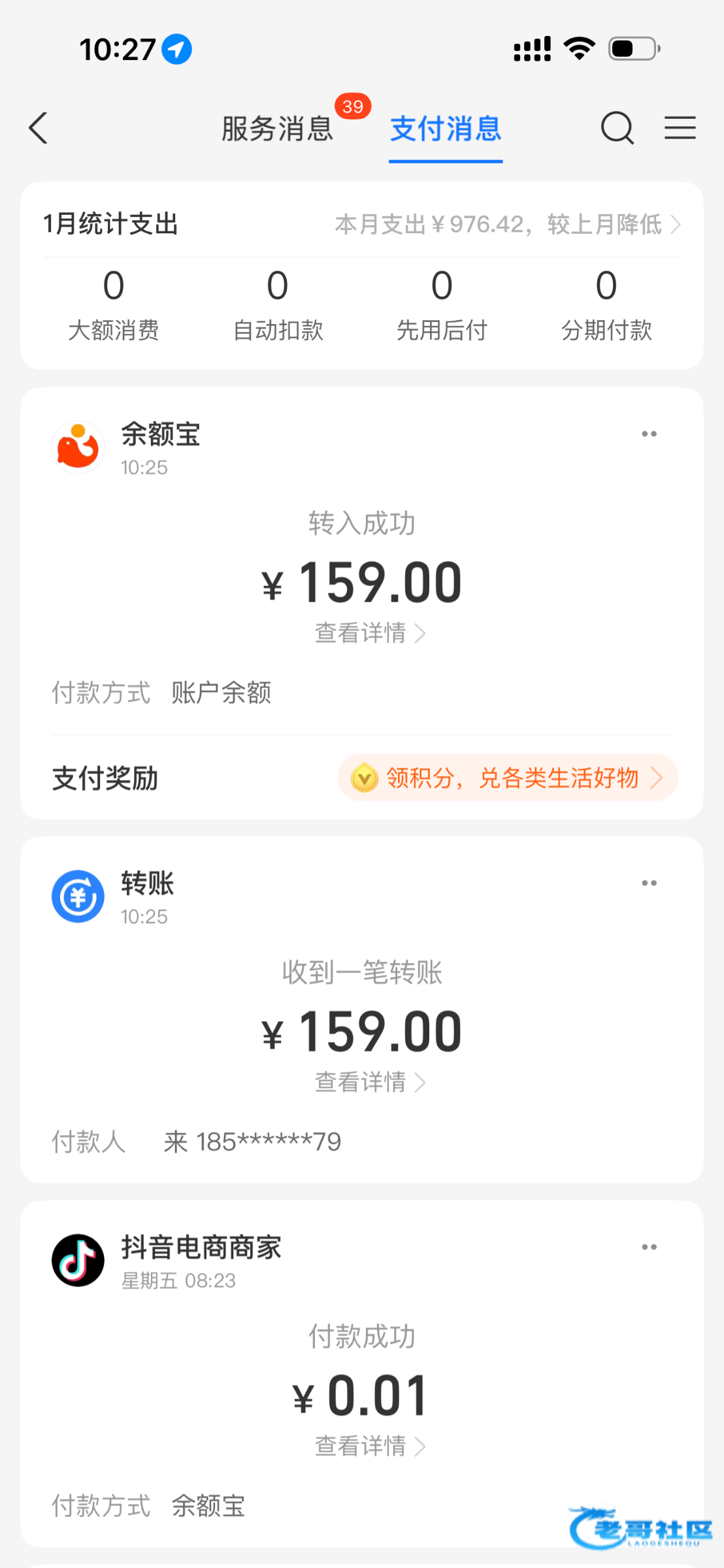Screen dimensions: 724x1568
Task: Open more options on 余额宝 card
Action: tap(649, 434)
